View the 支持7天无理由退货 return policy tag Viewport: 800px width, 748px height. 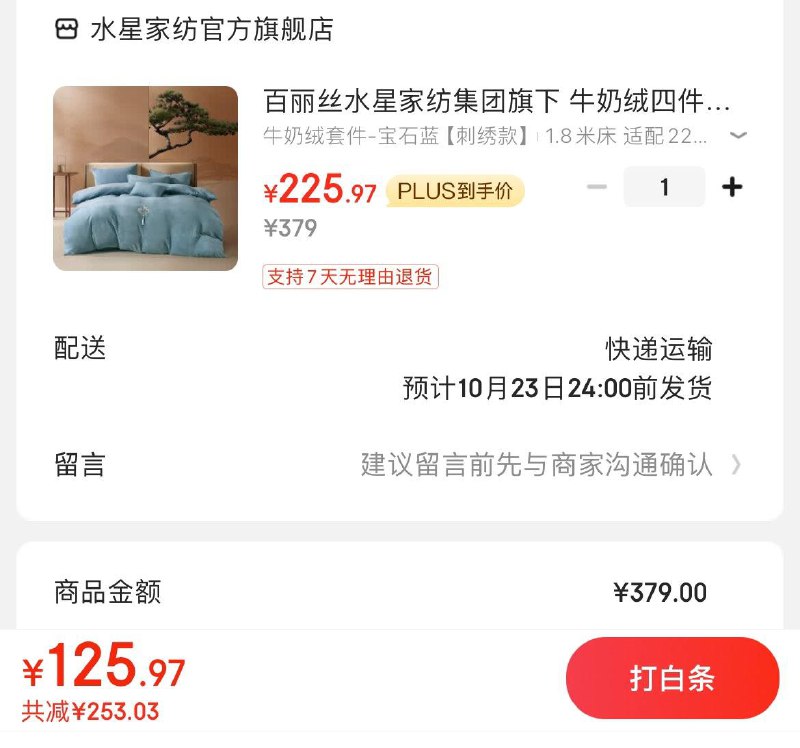pos(350,277)
